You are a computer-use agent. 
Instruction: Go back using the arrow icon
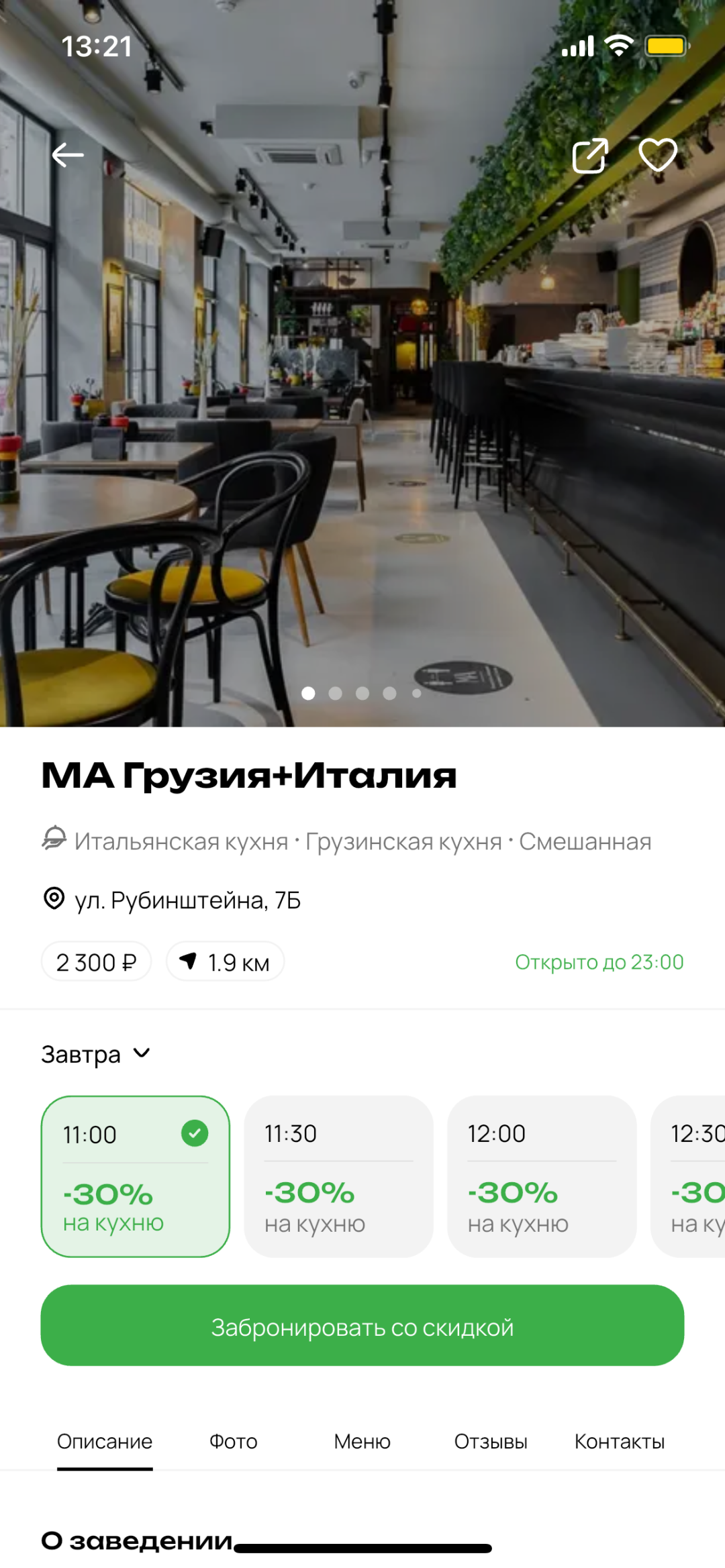(68, 155)
